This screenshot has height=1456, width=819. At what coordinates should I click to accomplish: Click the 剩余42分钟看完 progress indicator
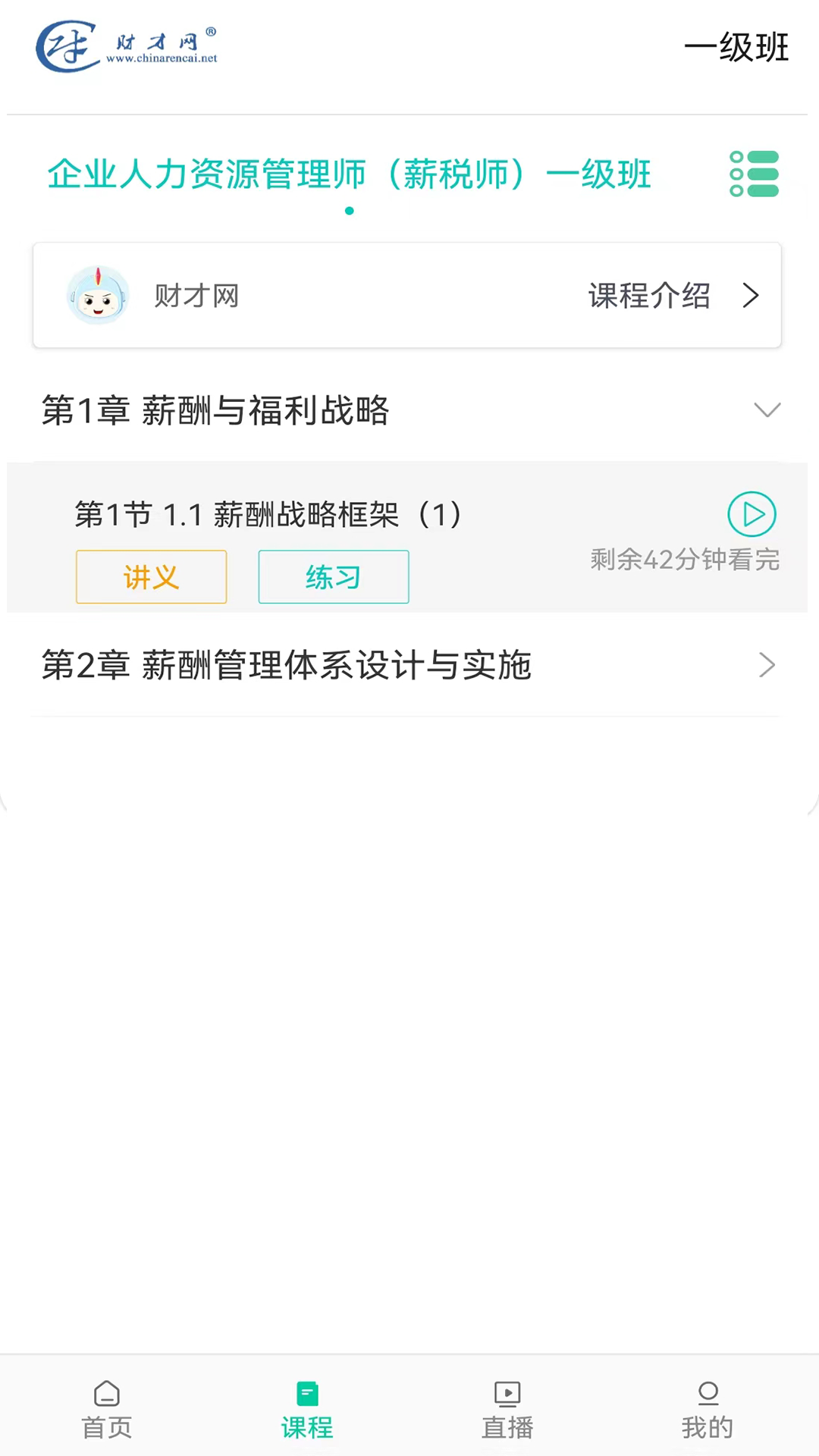coord(683,560)
